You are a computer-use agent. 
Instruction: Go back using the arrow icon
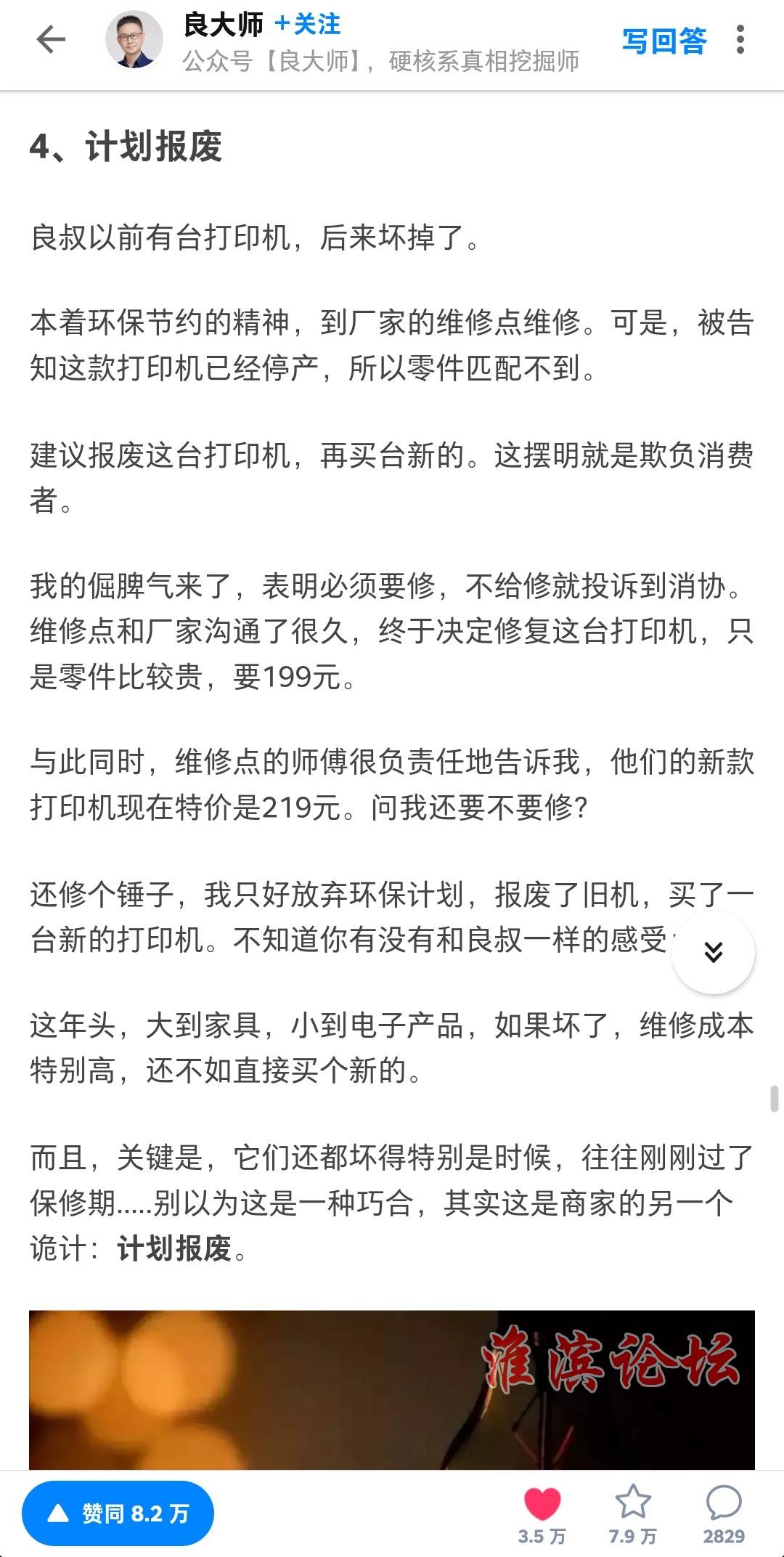tap(51, 40)
